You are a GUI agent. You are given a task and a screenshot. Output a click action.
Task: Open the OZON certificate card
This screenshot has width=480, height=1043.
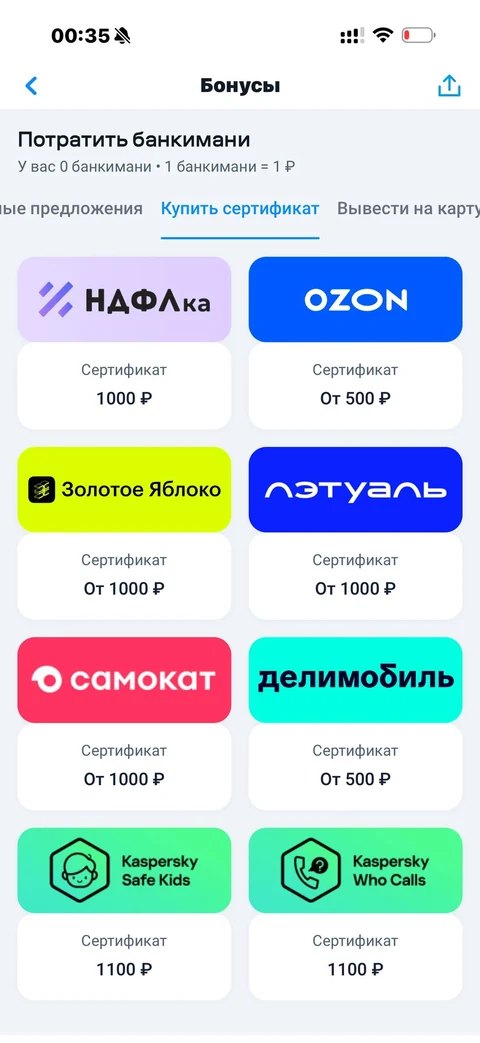point(356,343)
